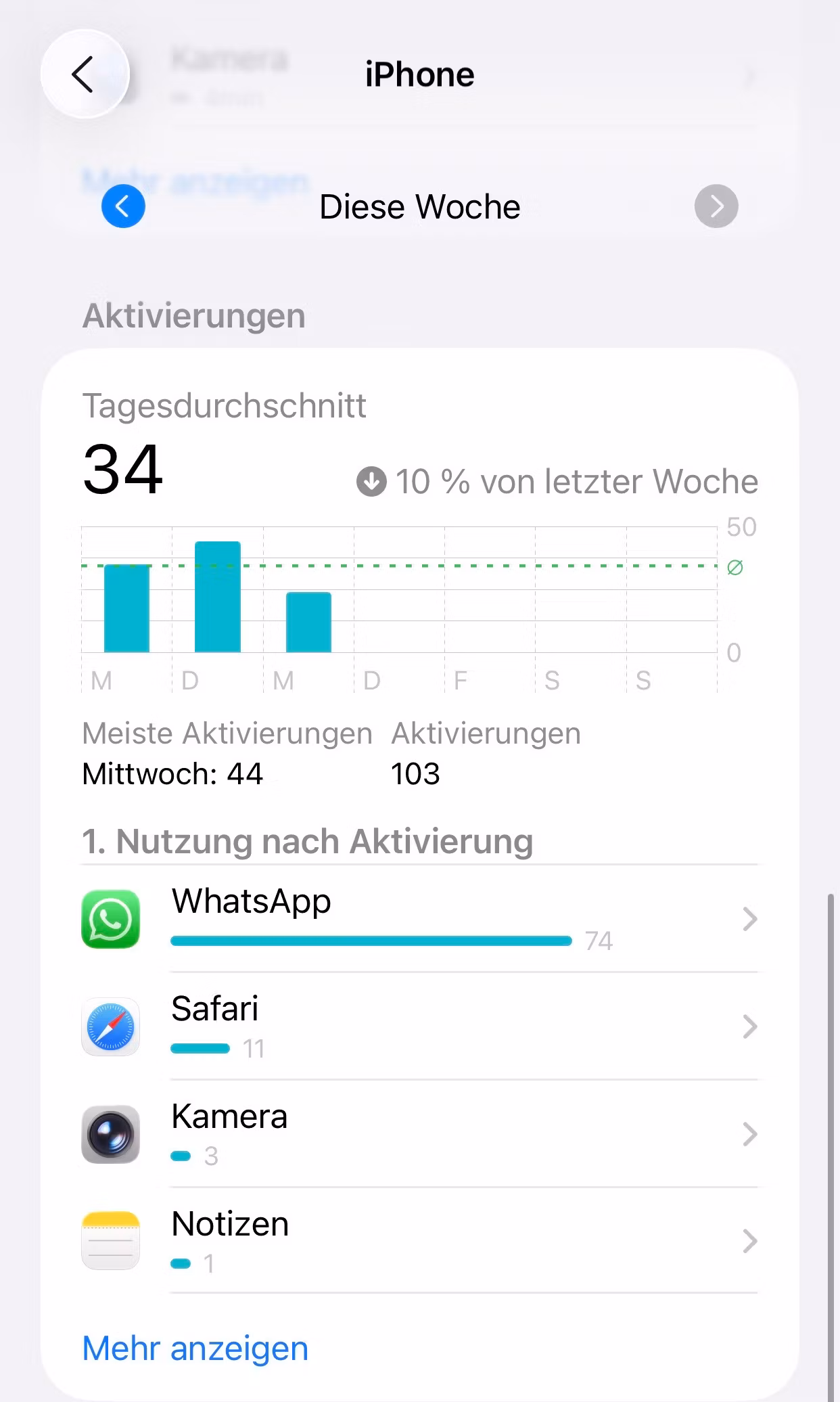Tap Monday's bar in the activations chart
Image resolution: width=840 pixels, height=1402 pixels.
(126, 608)
